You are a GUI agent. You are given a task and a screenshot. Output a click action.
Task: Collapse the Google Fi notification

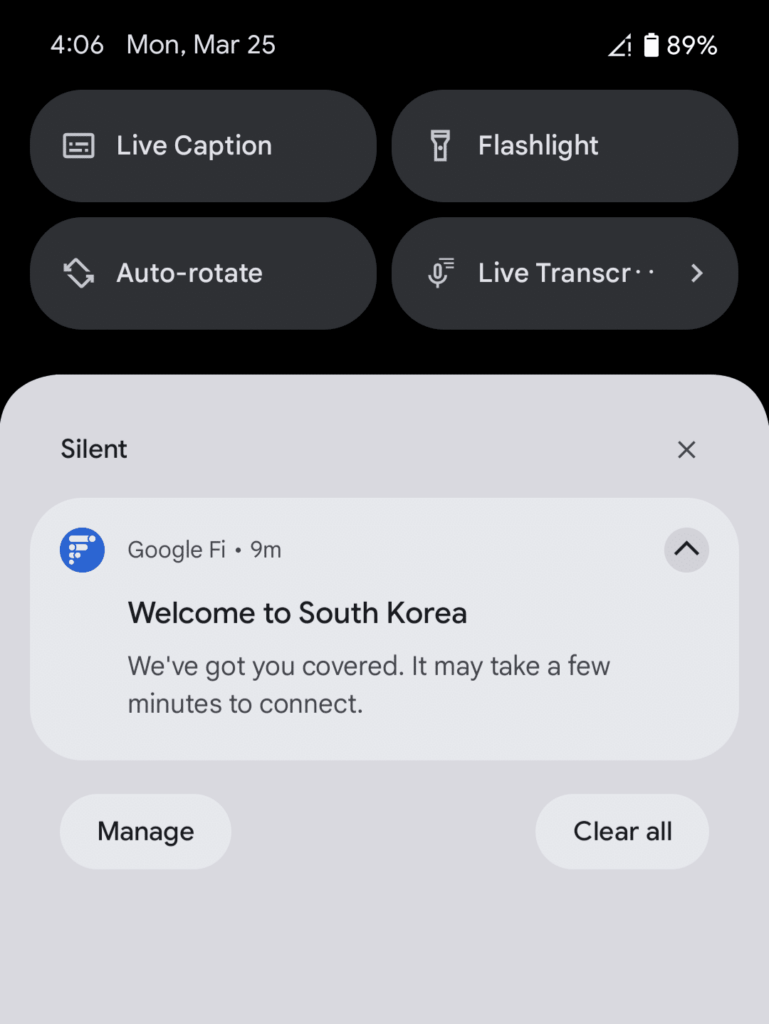[x=686, y=550]
